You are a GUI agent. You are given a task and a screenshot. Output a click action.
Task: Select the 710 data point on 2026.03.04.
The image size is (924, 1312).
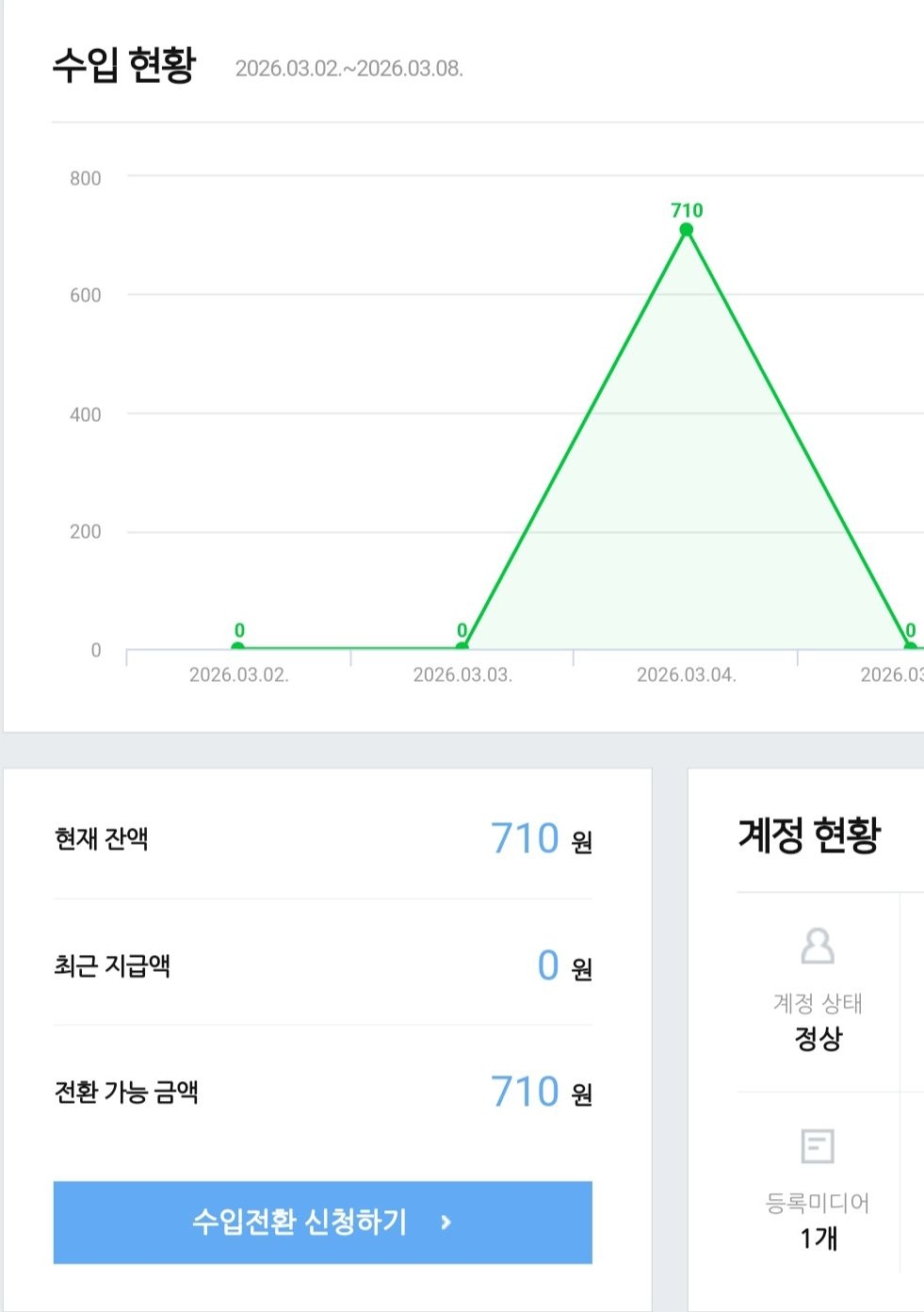[686, 230]
